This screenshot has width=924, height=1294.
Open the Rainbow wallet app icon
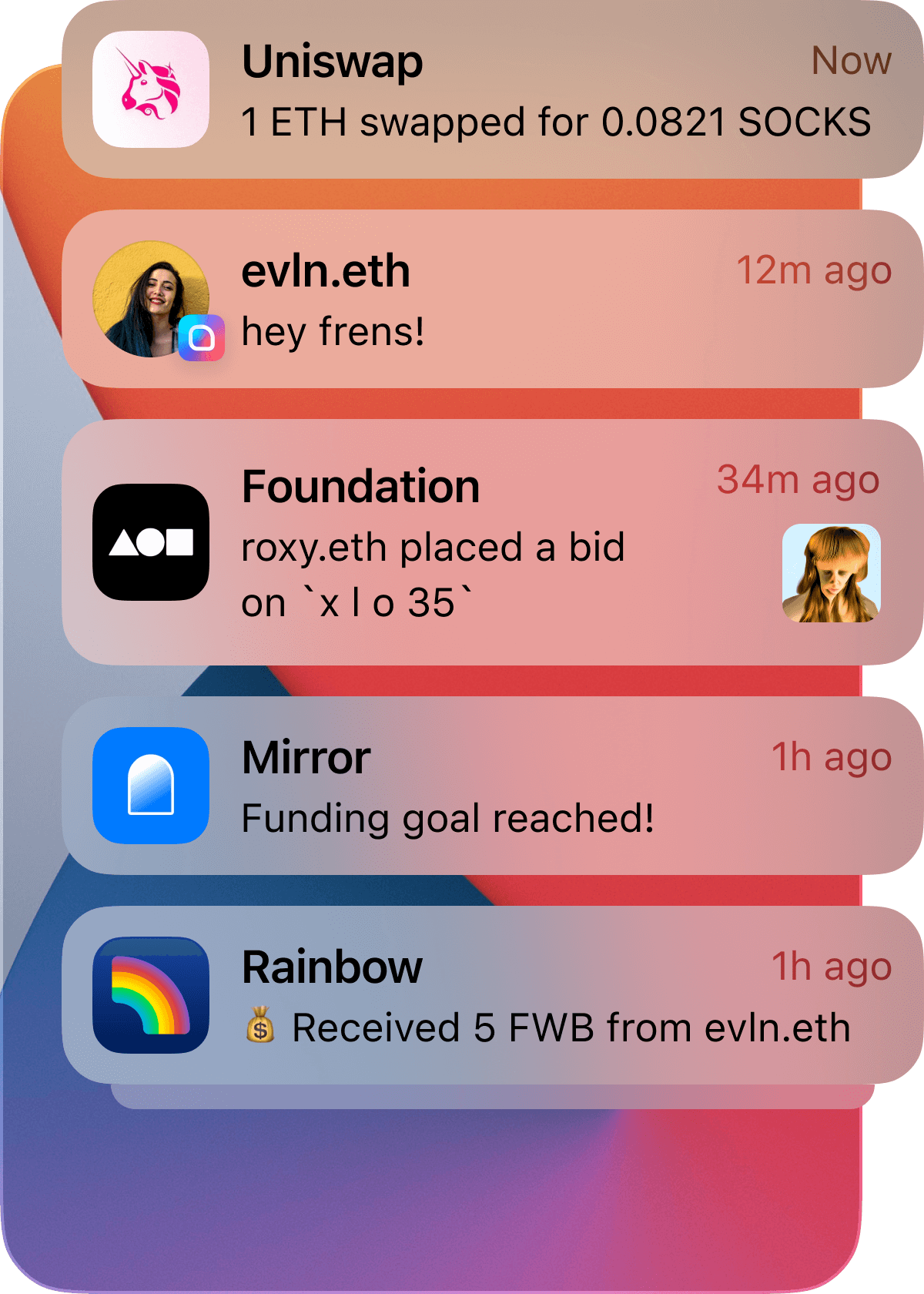(x=151, y=995)
